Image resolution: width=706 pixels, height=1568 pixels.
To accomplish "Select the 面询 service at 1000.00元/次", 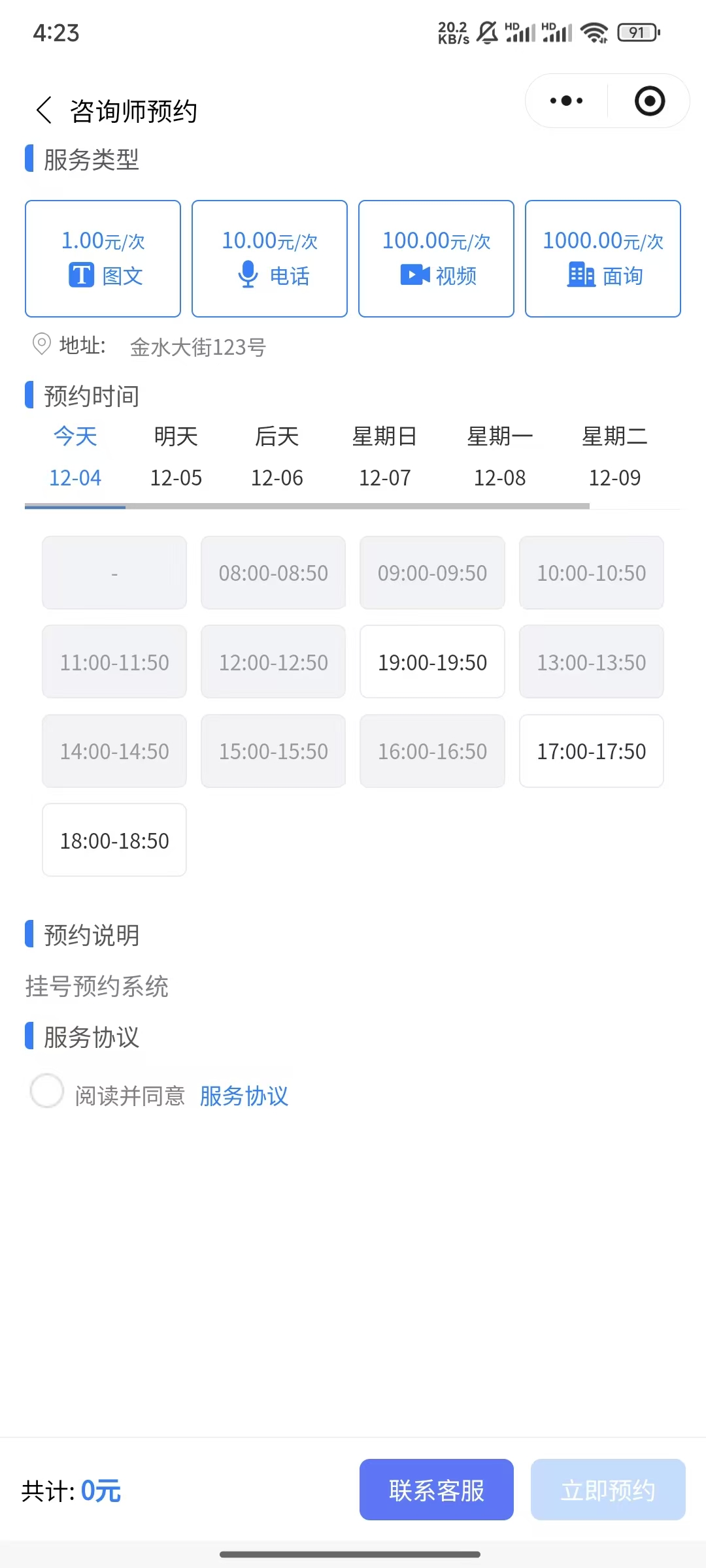I will [x=603, y=259].
